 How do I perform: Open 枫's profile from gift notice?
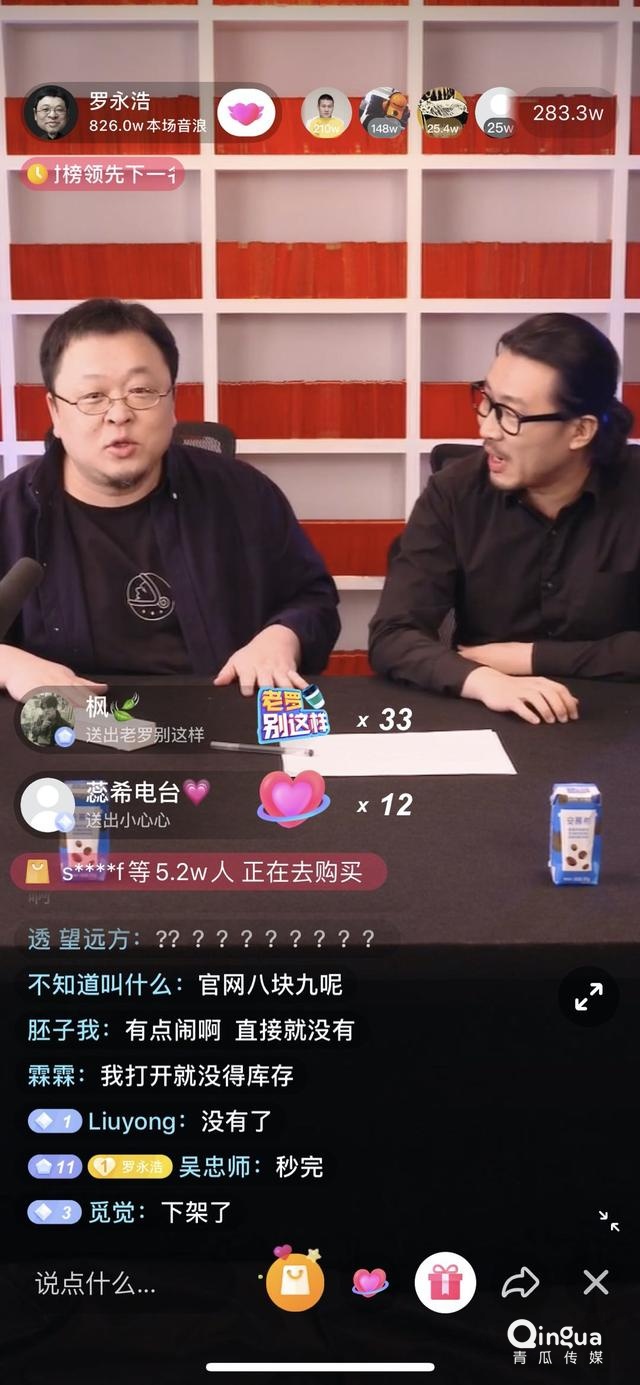point(47,719)
